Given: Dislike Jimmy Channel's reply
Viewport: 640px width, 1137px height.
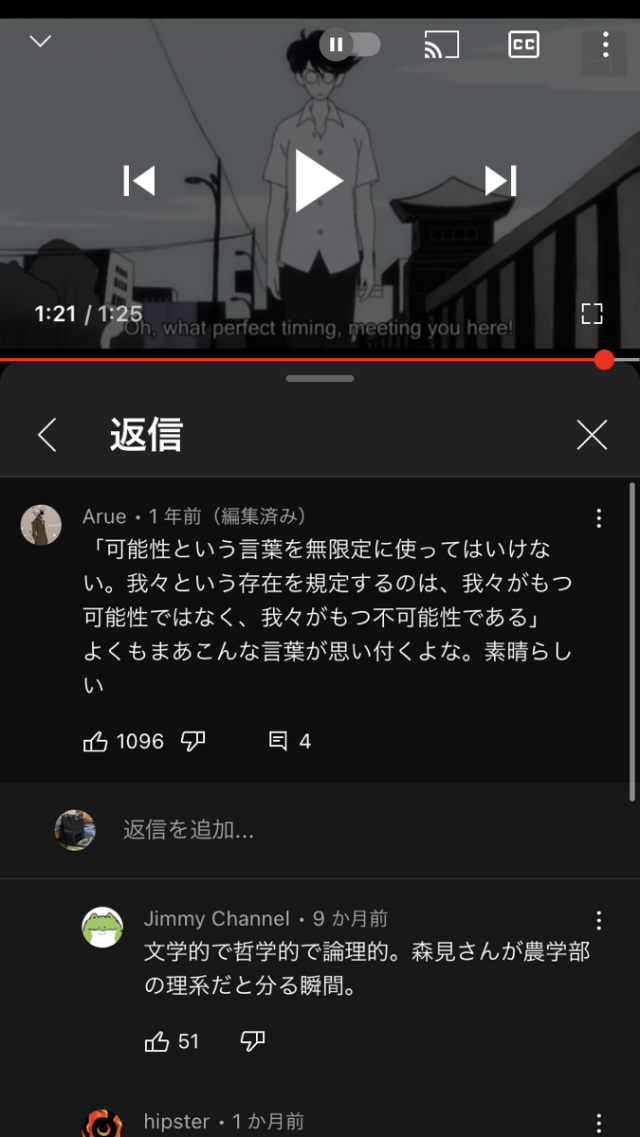Looking at the screenshot, I should point(253,1042).
